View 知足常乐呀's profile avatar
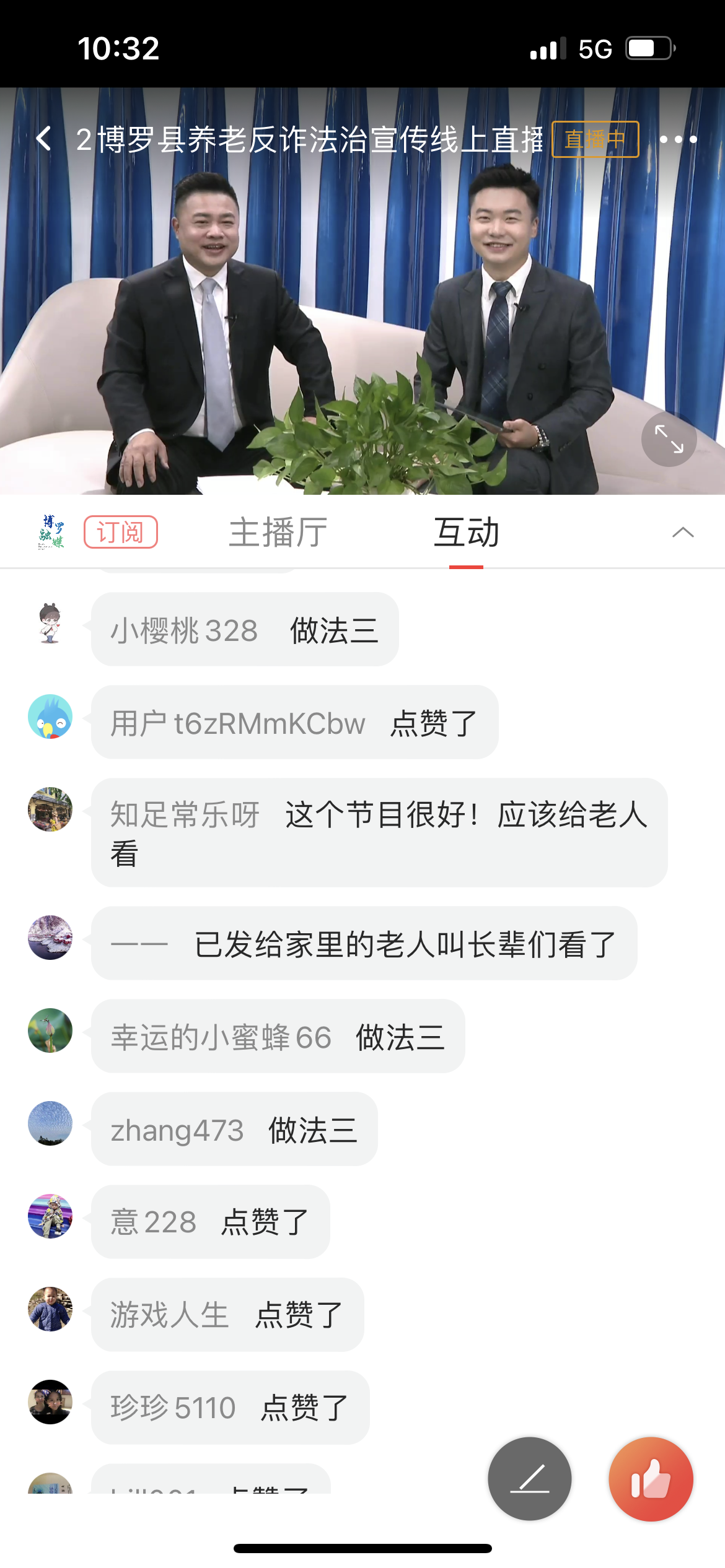The image size is (725, 1568). click(x=50, y=809)
